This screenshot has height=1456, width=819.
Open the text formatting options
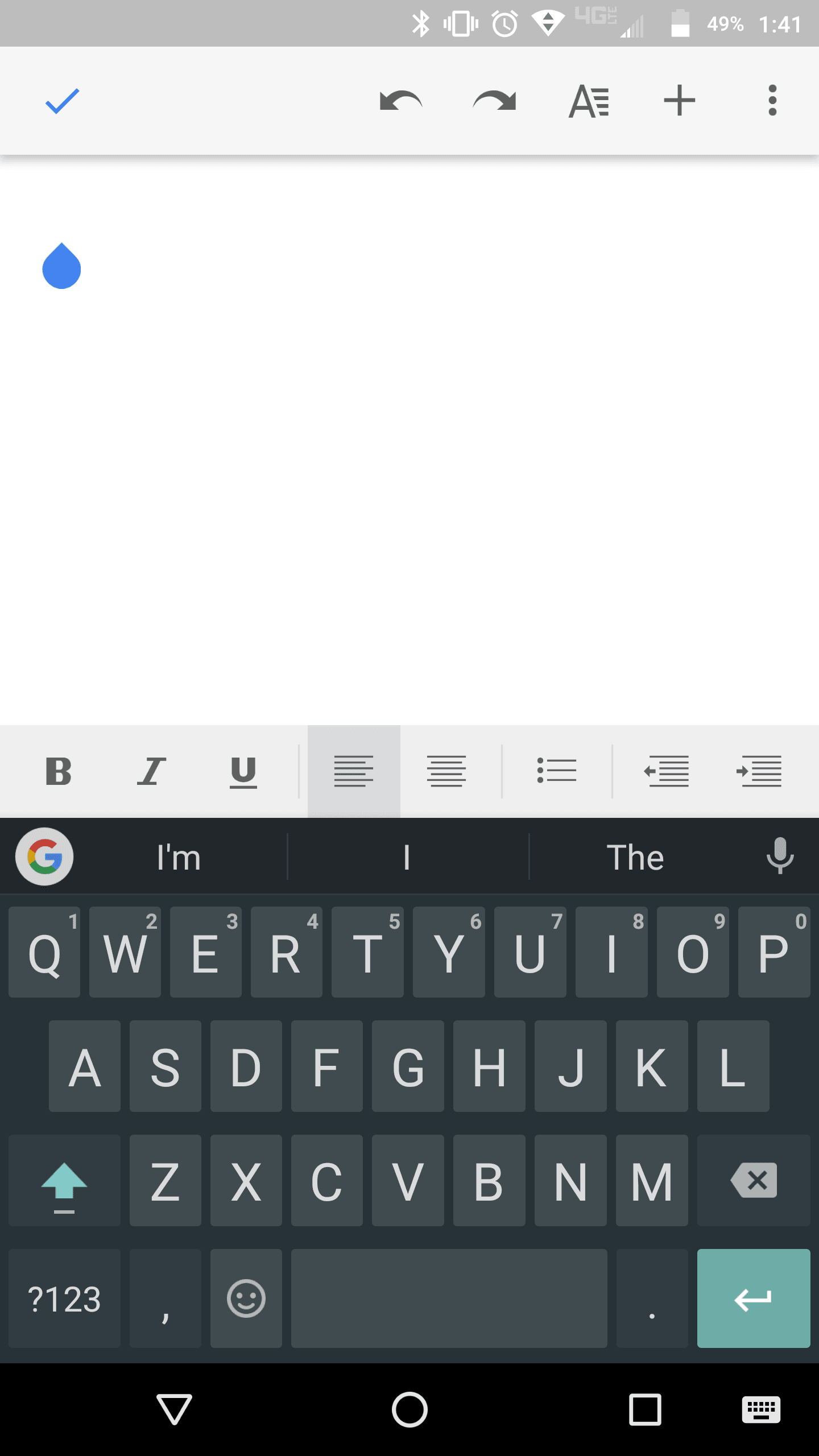pyautogui.click(x=589, y=101)
